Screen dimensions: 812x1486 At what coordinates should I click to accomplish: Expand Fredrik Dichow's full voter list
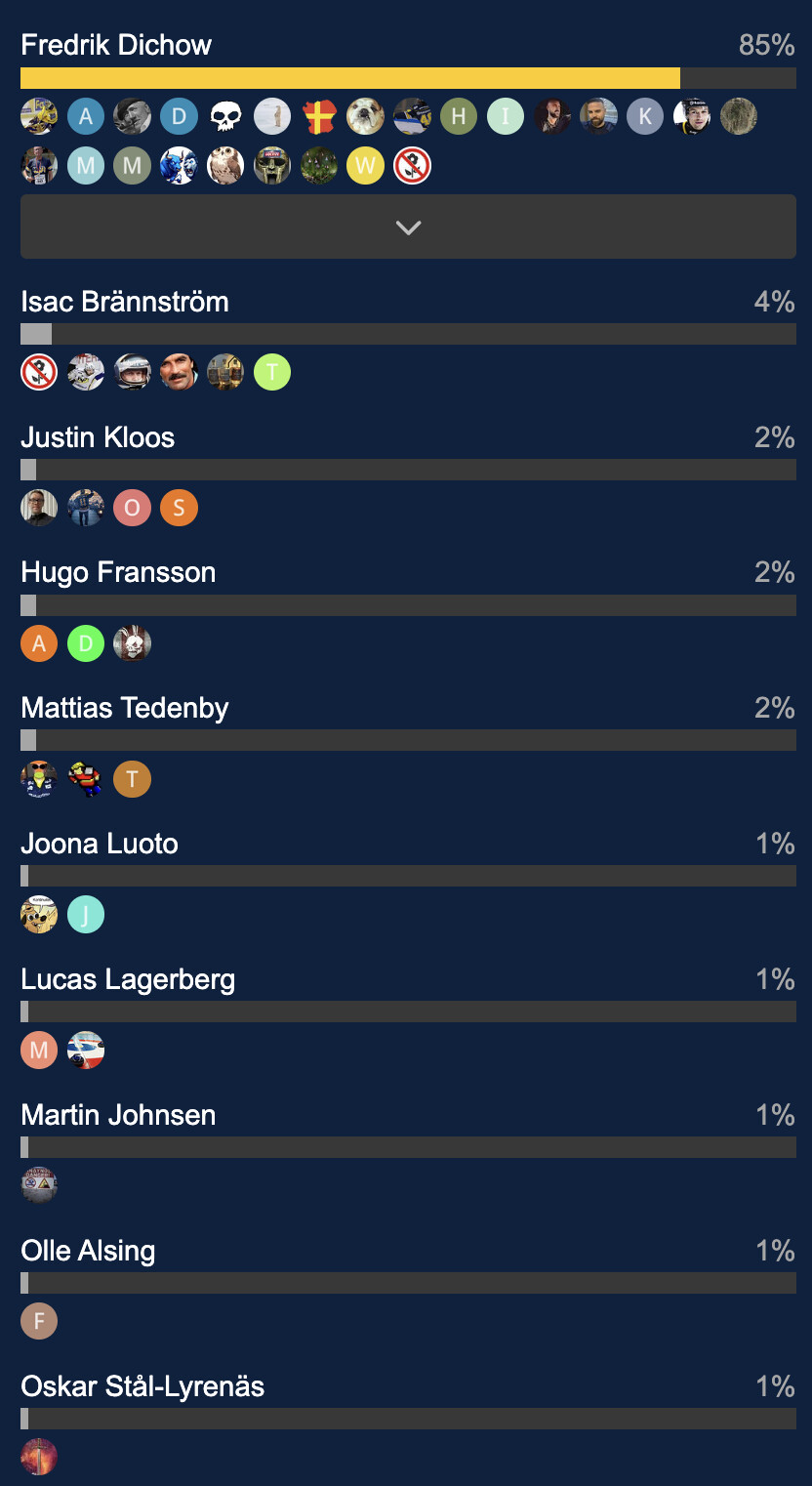408,227
